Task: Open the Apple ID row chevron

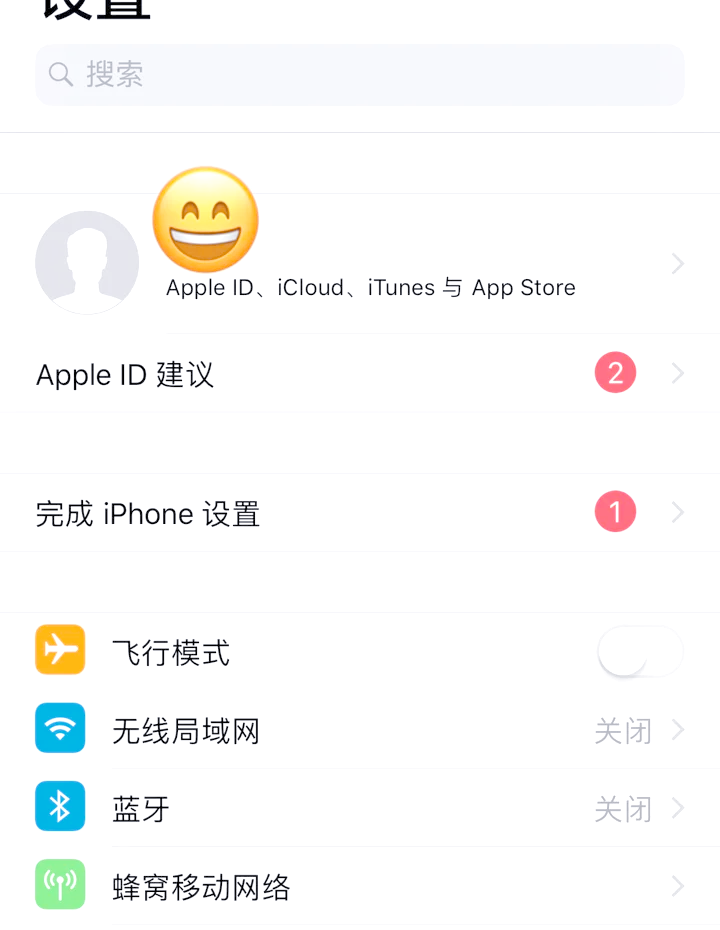Action: (x=678, y=263)
